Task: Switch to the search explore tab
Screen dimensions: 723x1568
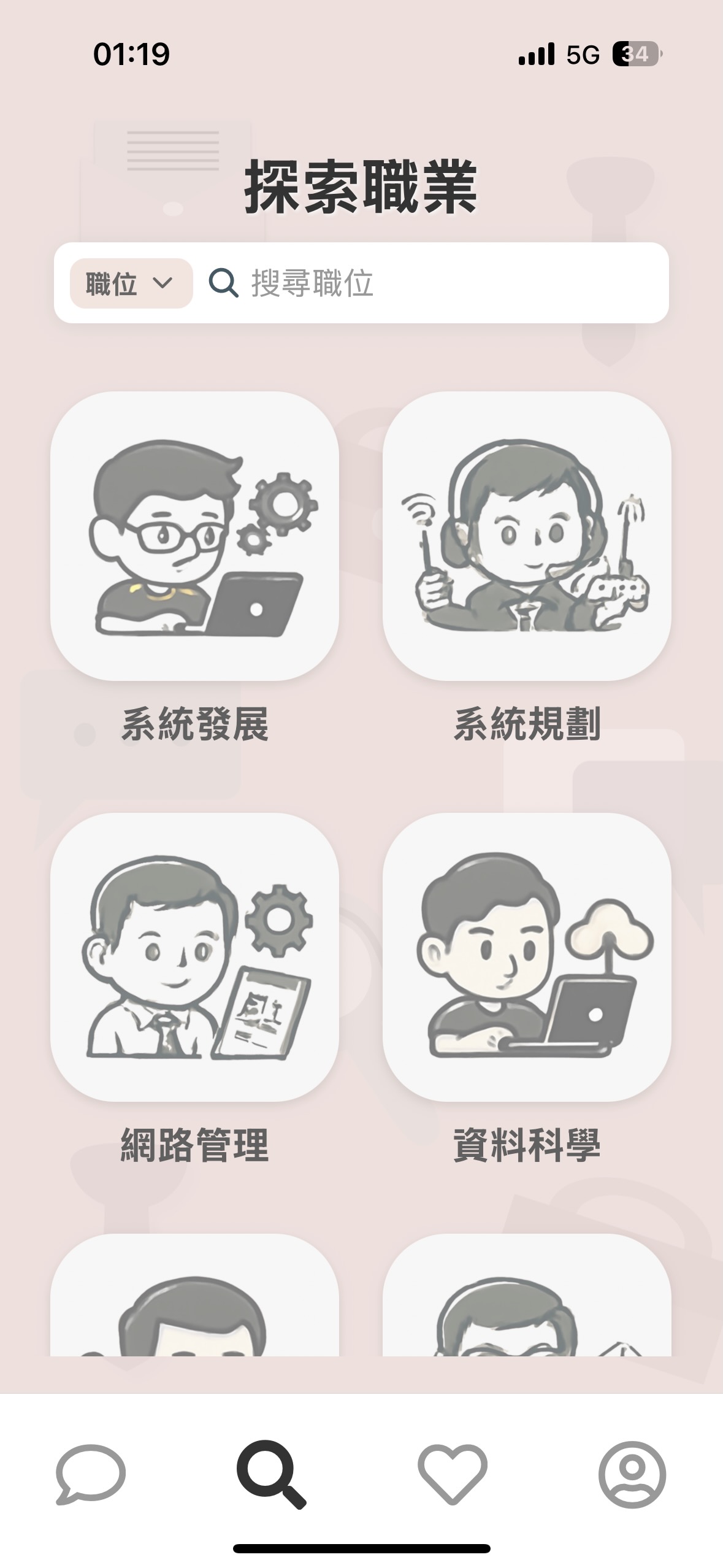Action: click(x=271, y=1474)
